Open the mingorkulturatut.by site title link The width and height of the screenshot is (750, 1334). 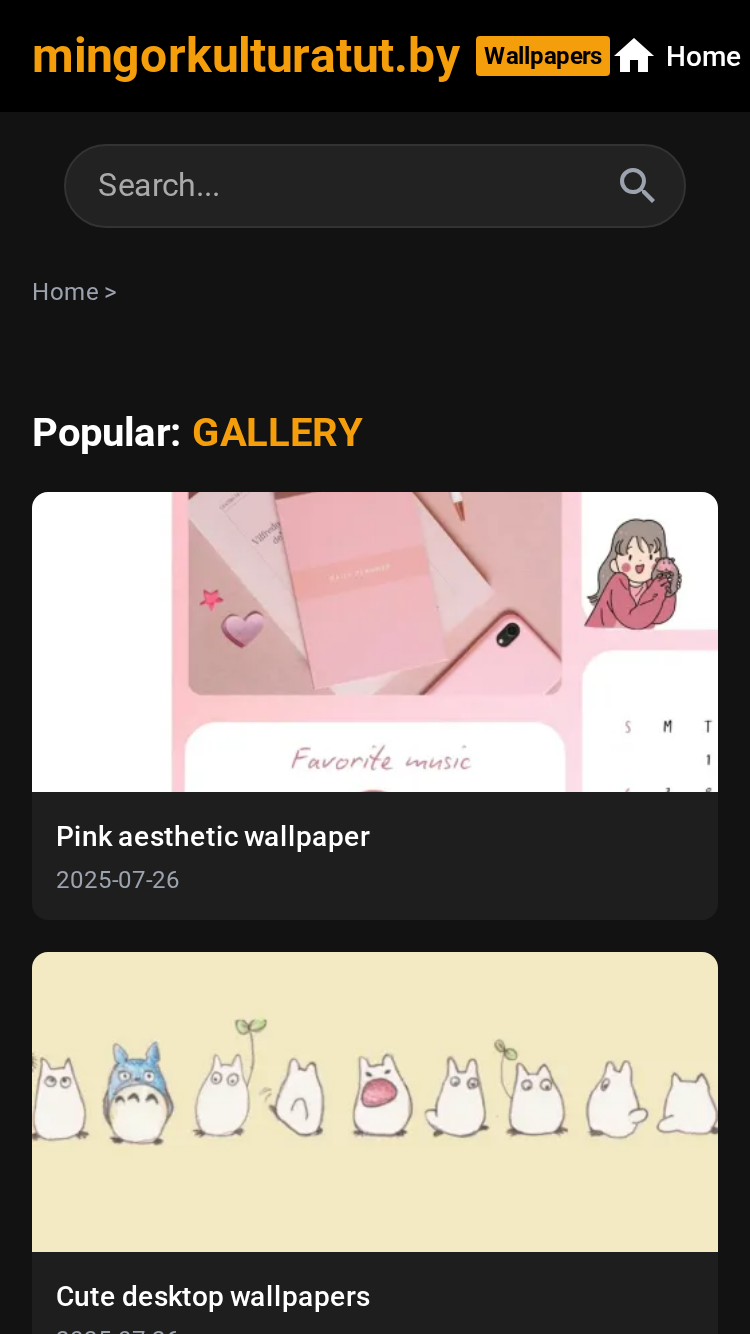click(x=246, y=56)
